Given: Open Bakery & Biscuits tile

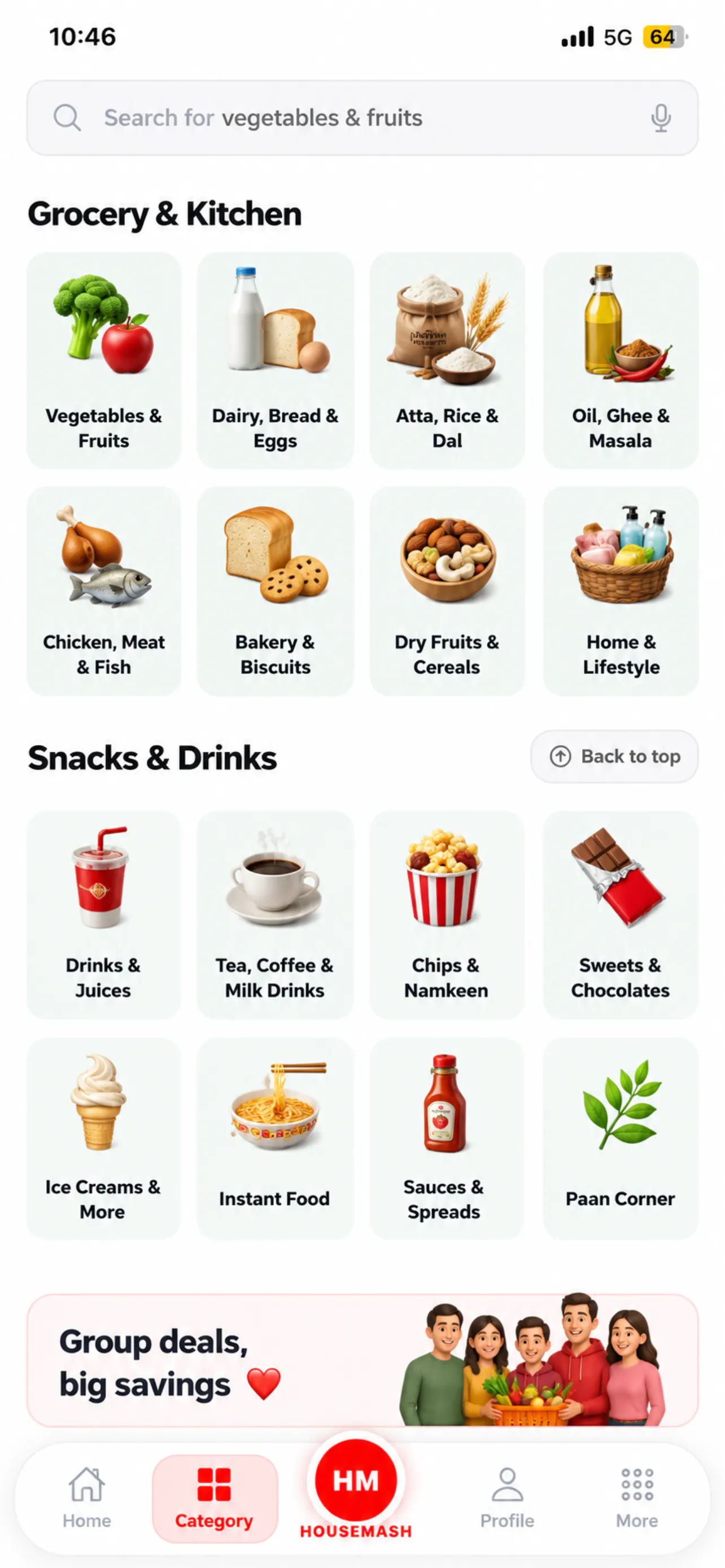Looking at the screenshot, I should click(x=275, y=591).
